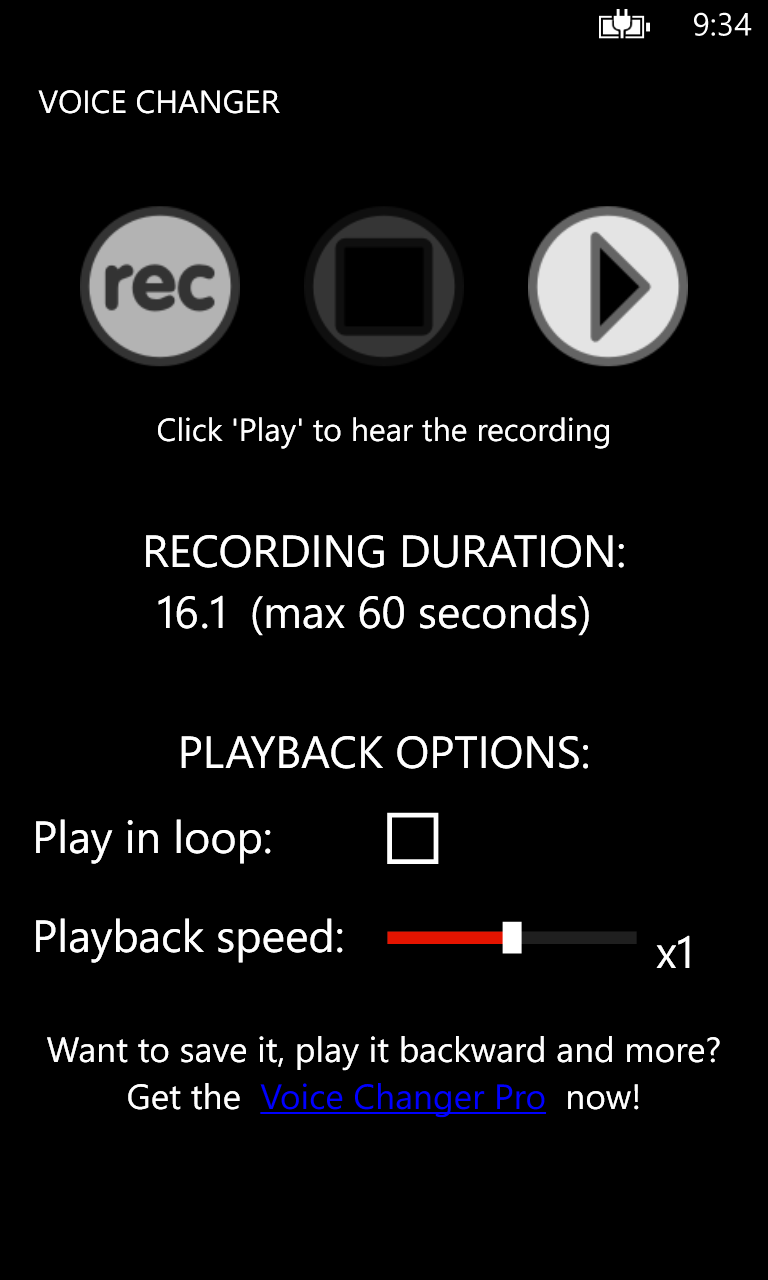This screenshot has height=1280, width=768.
Task: Tap the stop button
Action: point(384,286)
